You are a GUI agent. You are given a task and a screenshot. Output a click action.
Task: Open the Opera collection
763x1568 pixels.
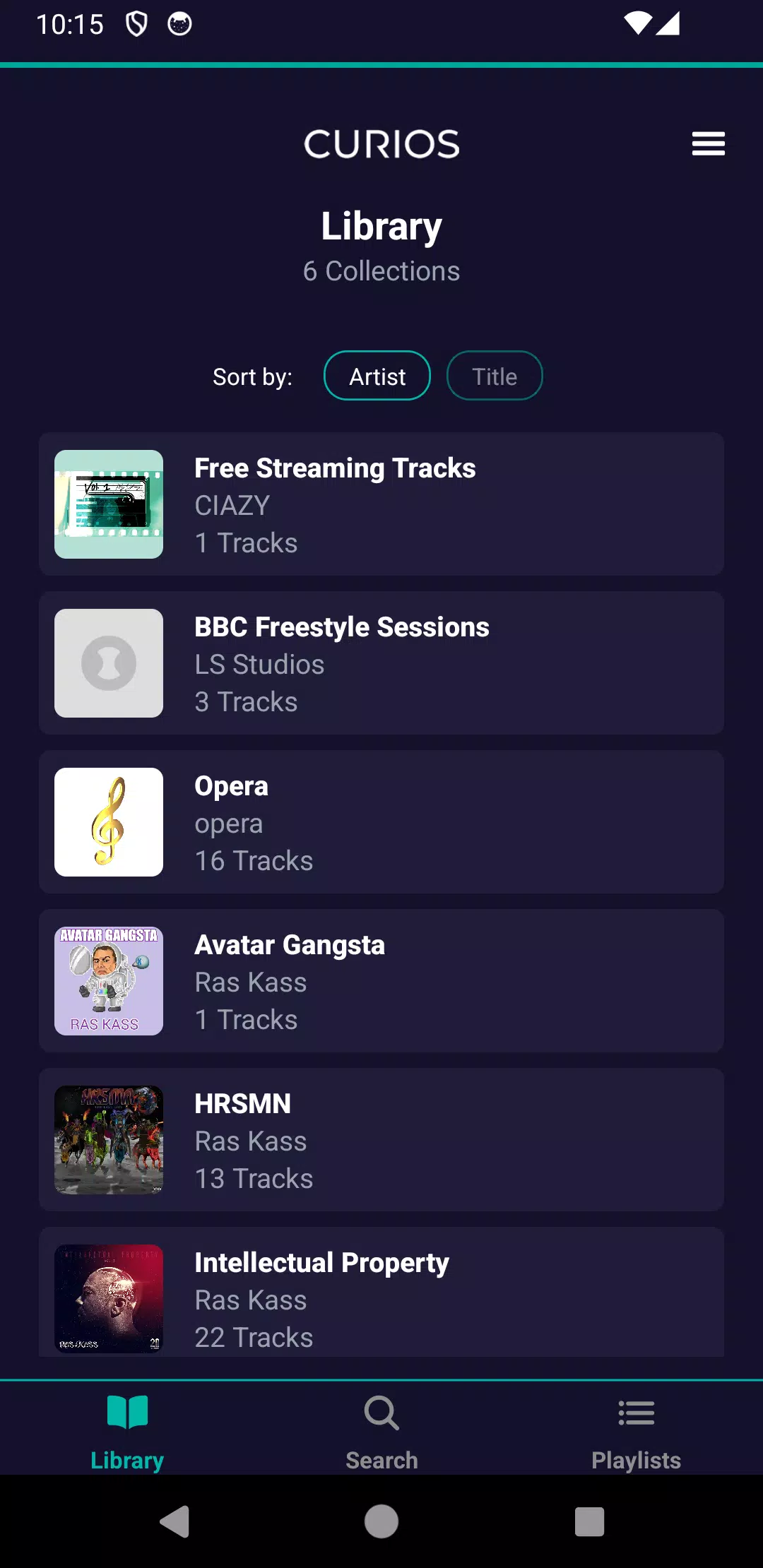381,822
